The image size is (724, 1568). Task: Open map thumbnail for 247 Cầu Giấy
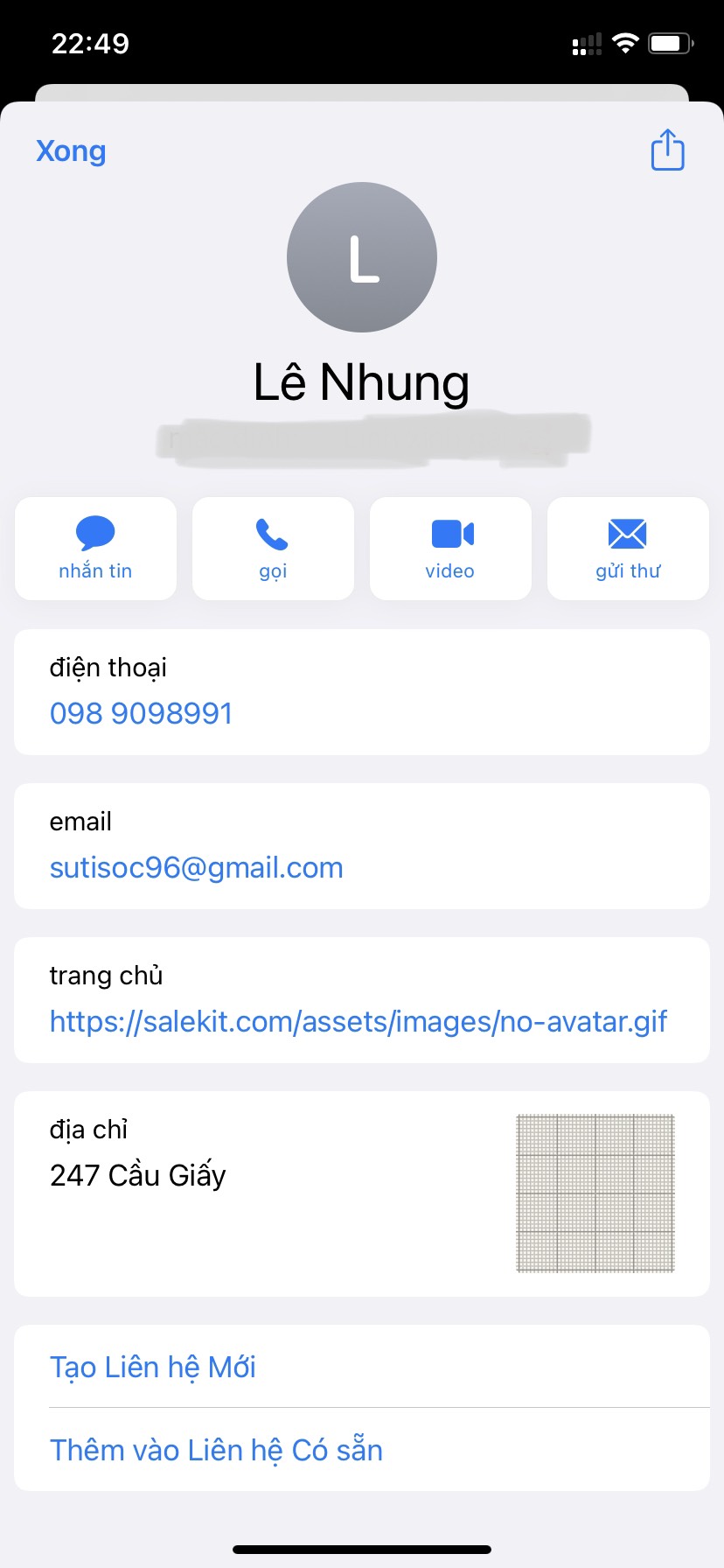[x=595, y=1193]
